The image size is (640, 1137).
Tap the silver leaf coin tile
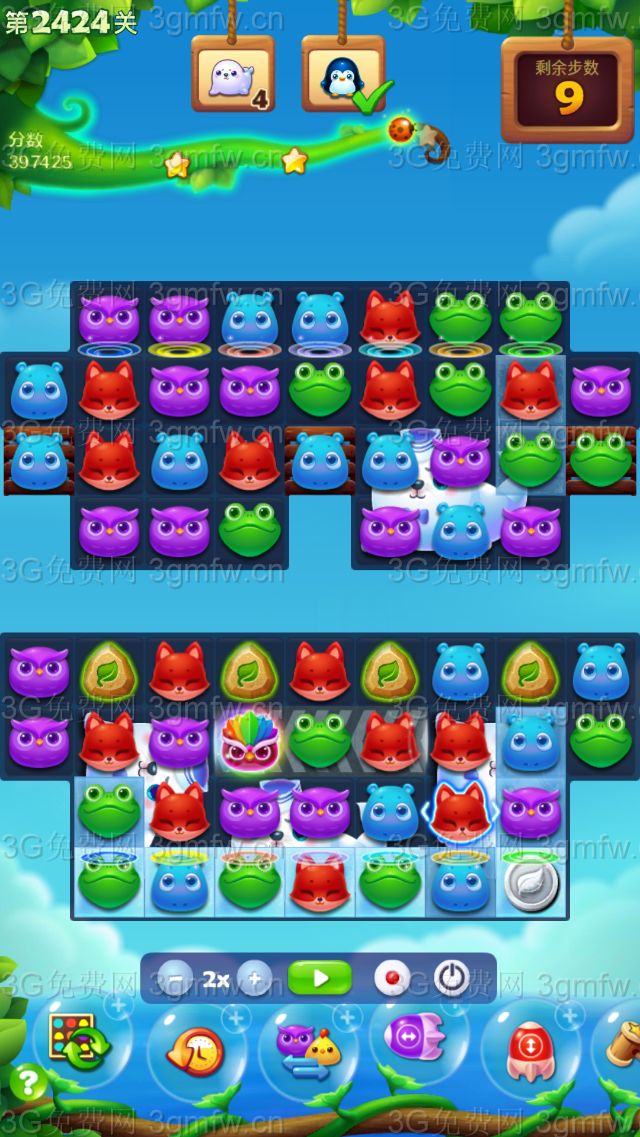530,884
